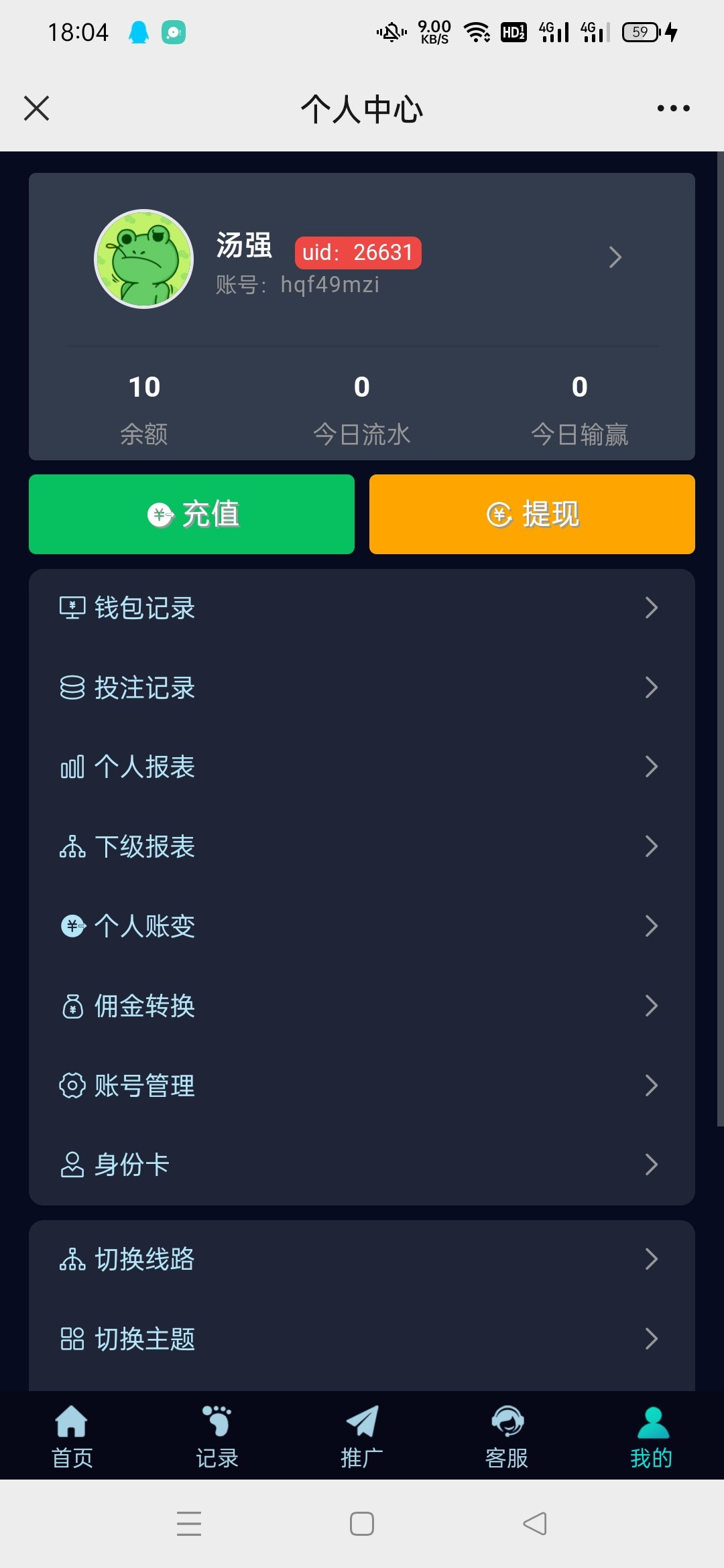
Task: Tap the orange 提现 button
Action: point(532,515)
